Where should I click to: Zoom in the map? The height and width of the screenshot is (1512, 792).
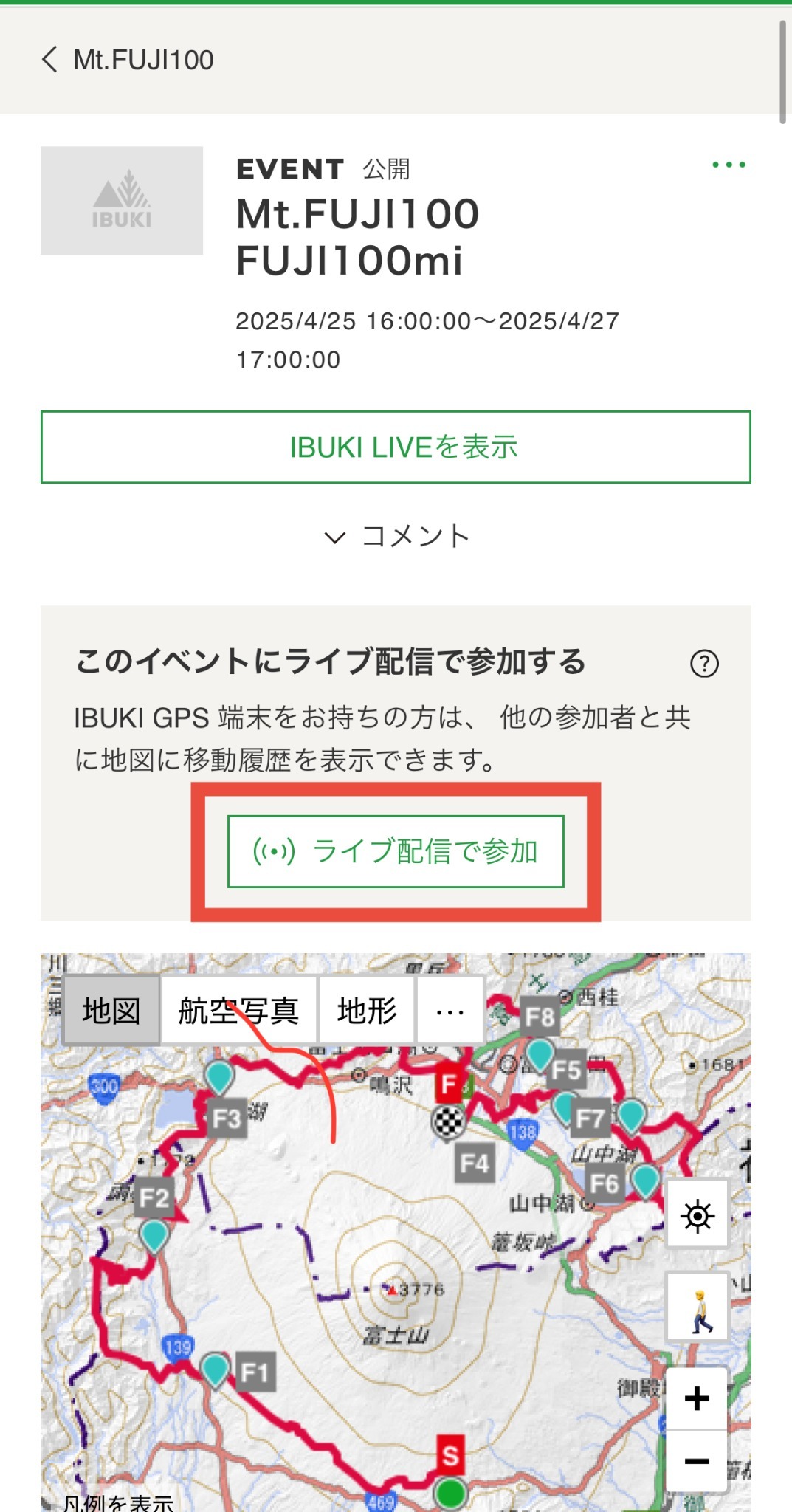(x=697, y=1398)
